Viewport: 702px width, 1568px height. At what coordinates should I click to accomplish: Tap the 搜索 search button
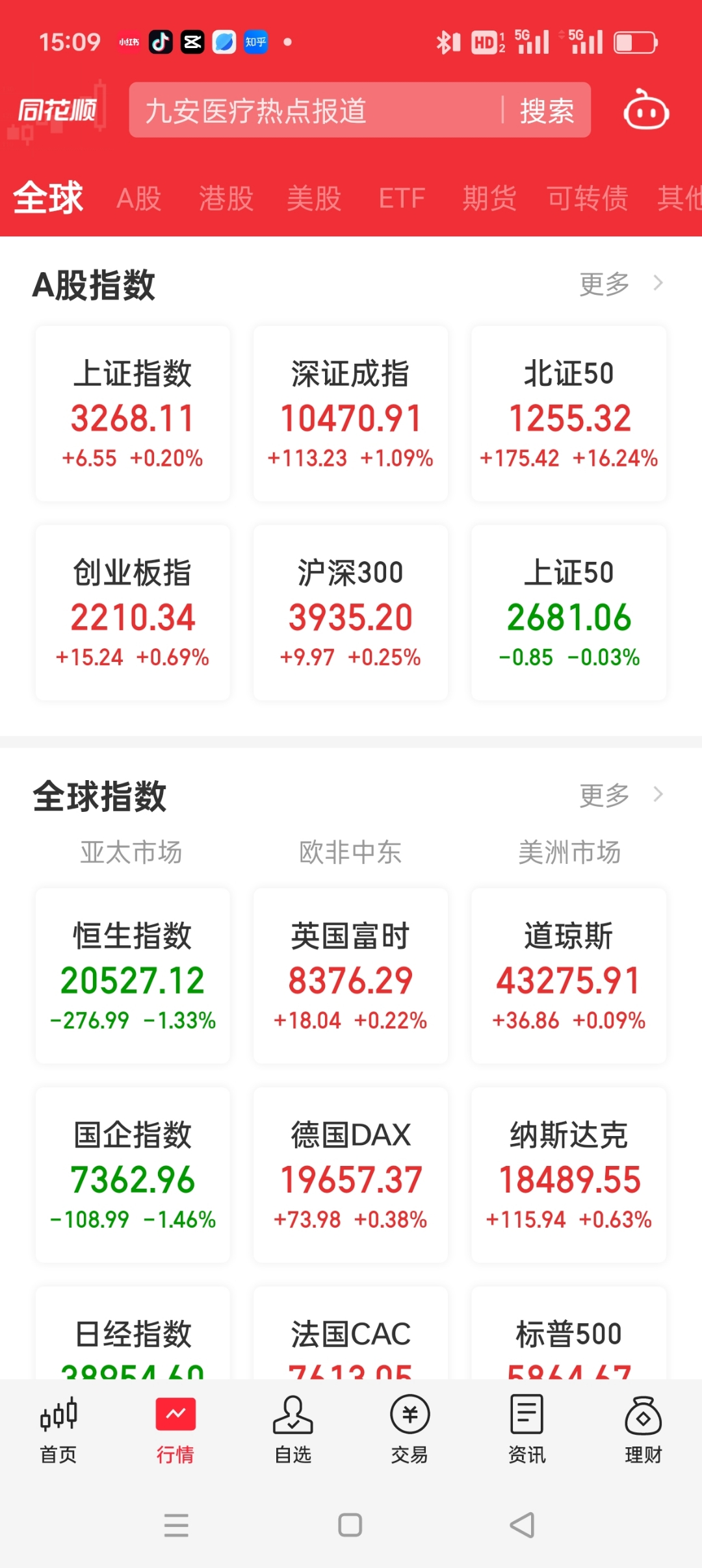(x=546, y=112)
